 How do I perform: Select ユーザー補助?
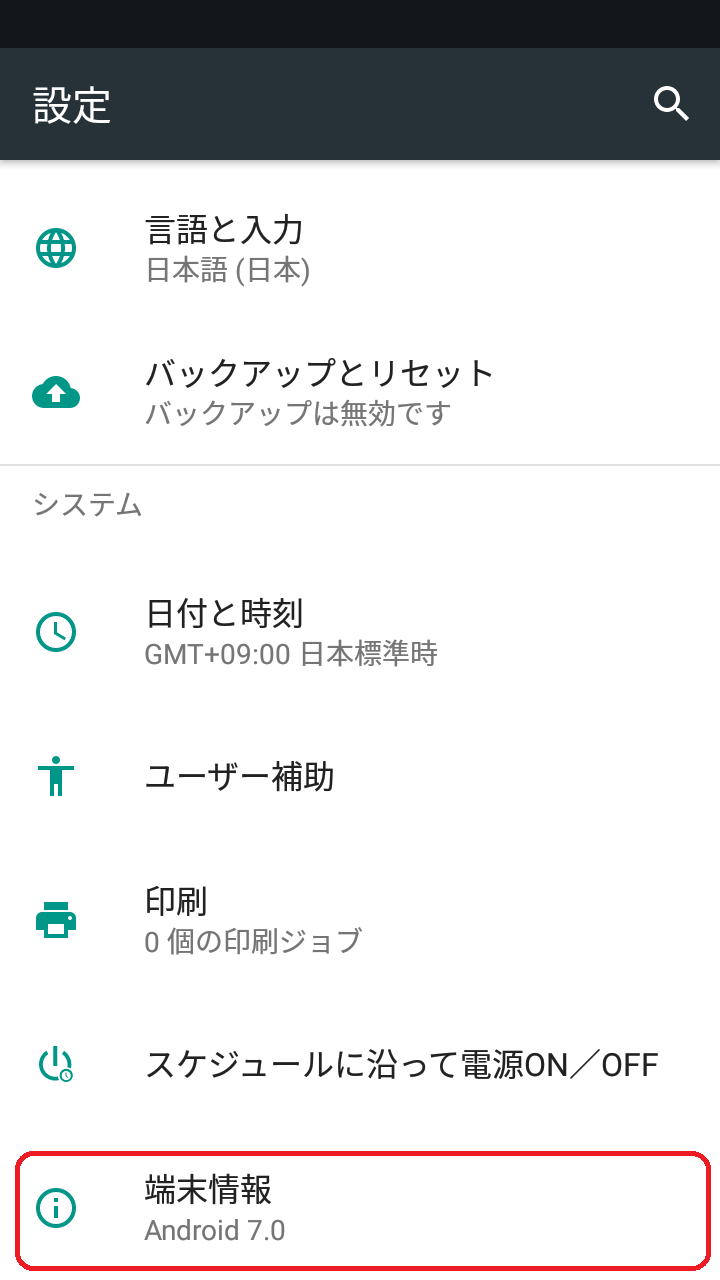pos(360,776)
